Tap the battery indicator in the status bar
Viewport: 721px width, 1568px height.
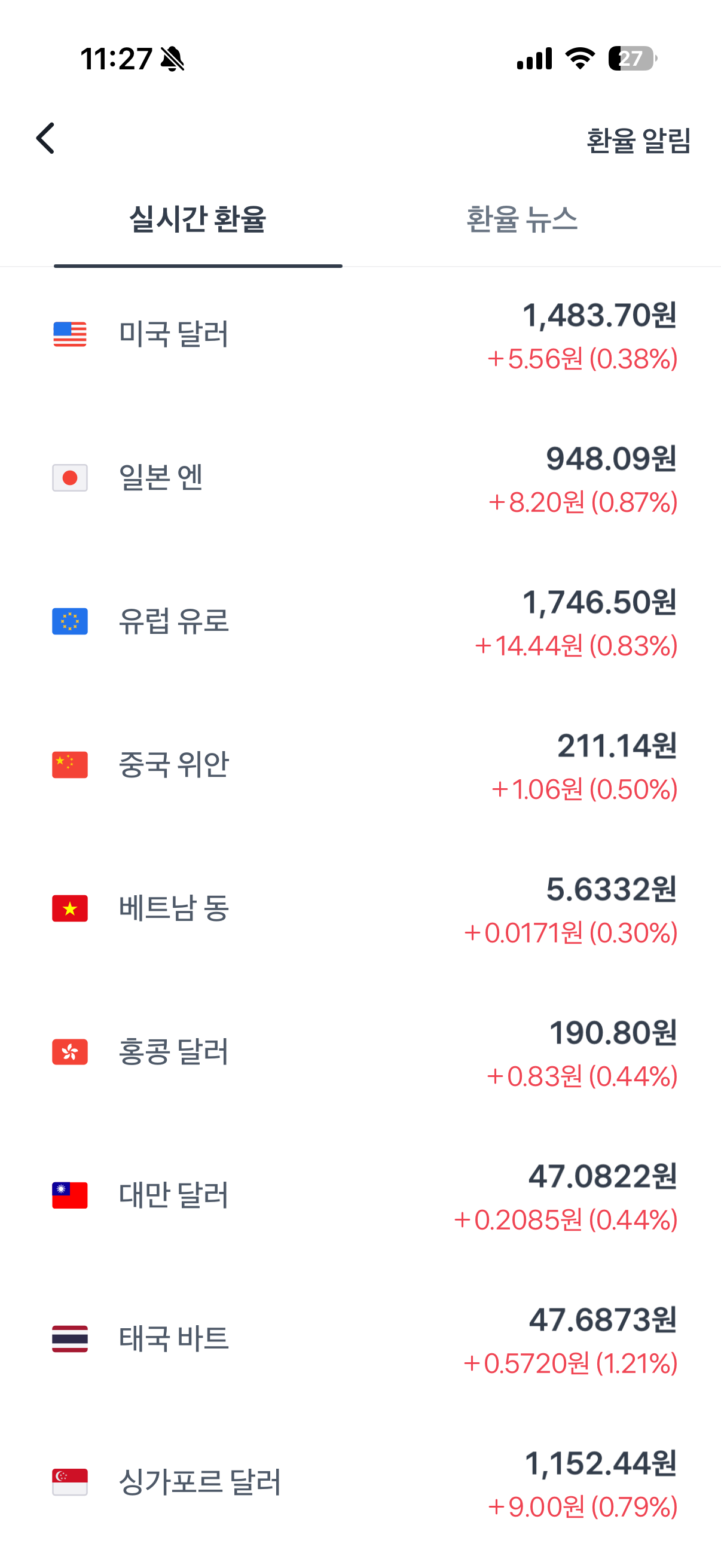[x=631, y=59]
